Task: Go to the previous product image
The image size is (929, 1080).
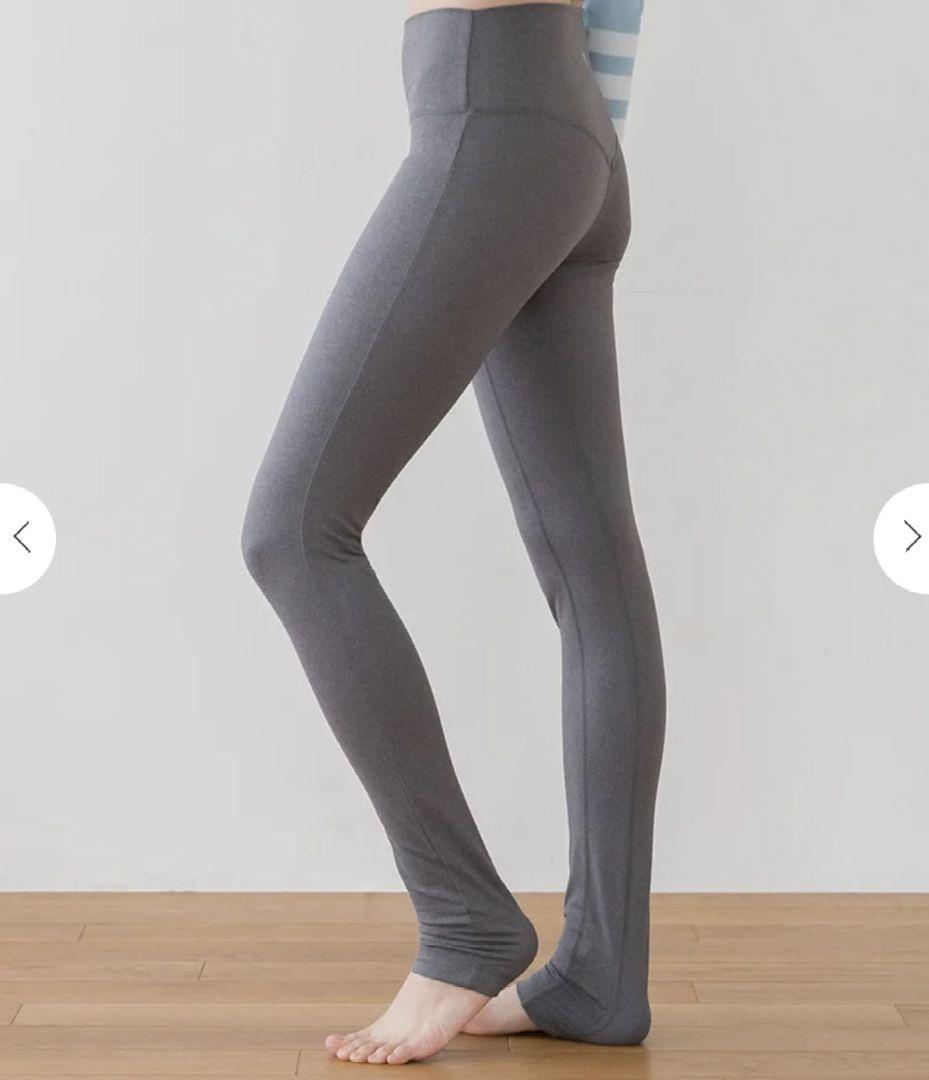Action: point(22,538)
